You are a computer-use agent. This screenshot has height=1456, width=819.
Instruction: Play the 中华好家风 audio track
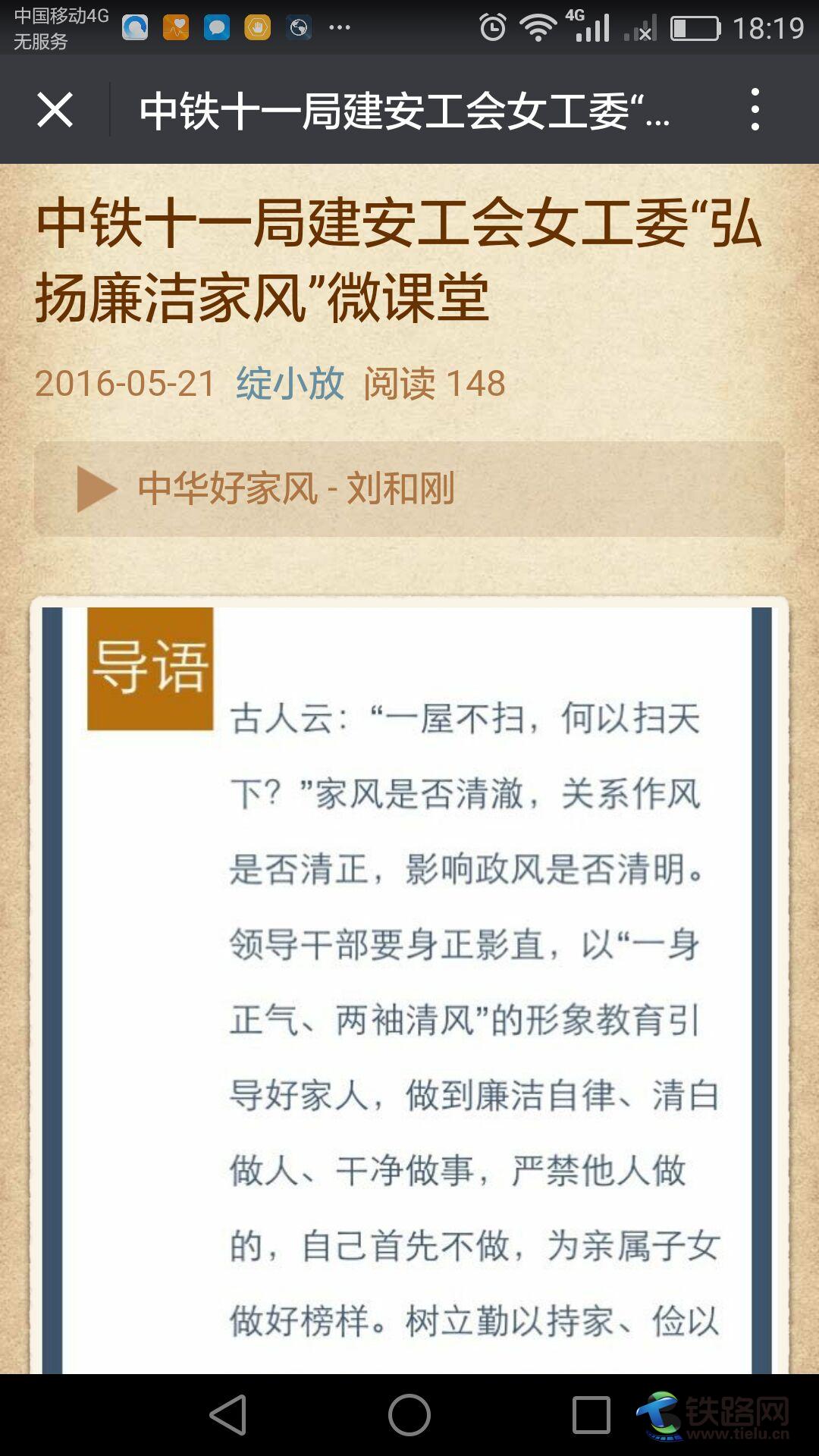(x=97, y=489)
